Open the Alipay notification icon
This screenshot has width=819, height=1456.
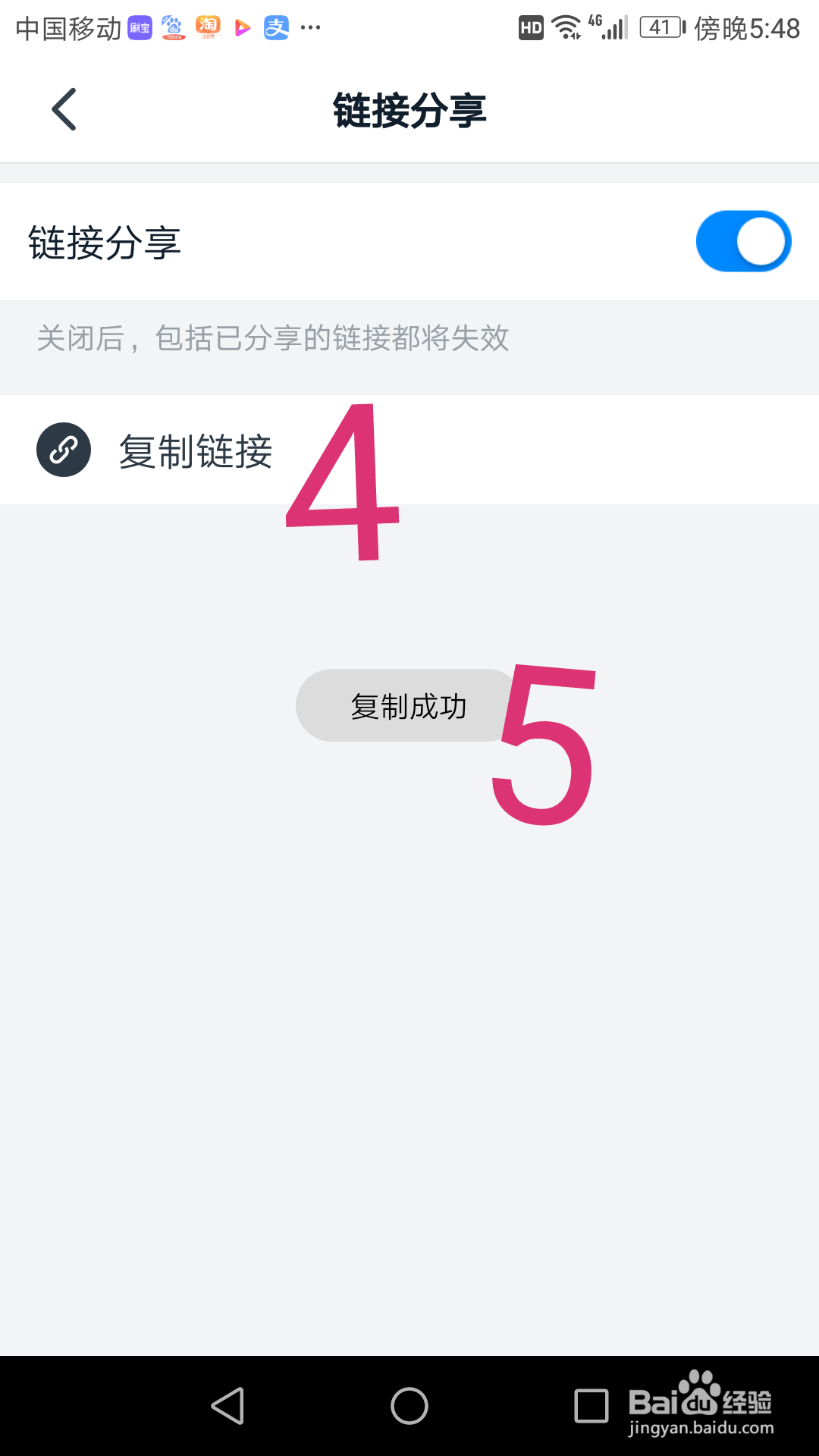tap(276, 27)
